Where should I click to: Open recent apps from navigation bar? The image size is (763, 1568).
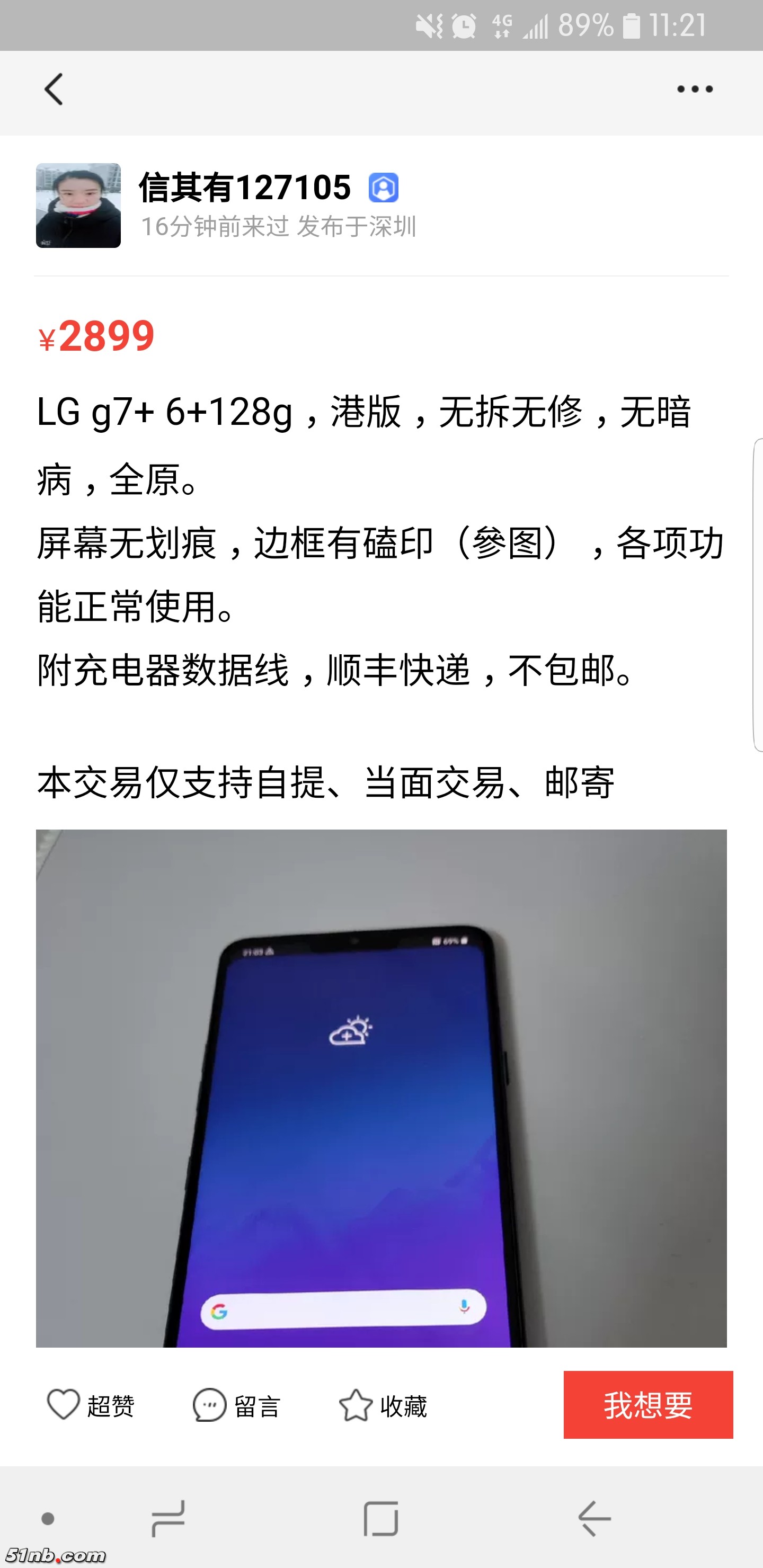pyautogui.click(x=168, y=1518)
